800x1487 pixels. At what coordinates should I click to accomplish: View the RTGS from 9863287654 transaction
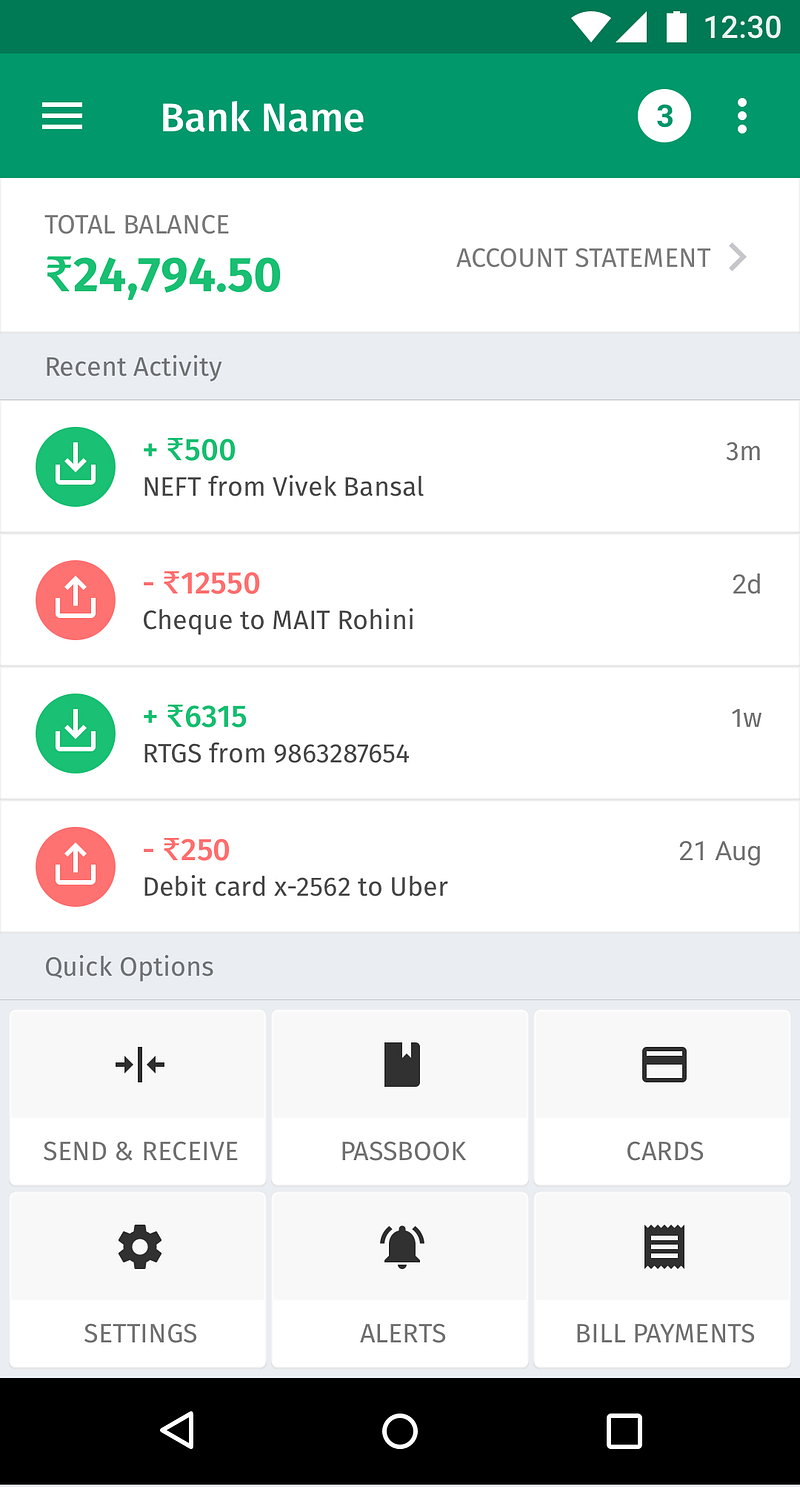pyautogui.click(x=400, y=733)
